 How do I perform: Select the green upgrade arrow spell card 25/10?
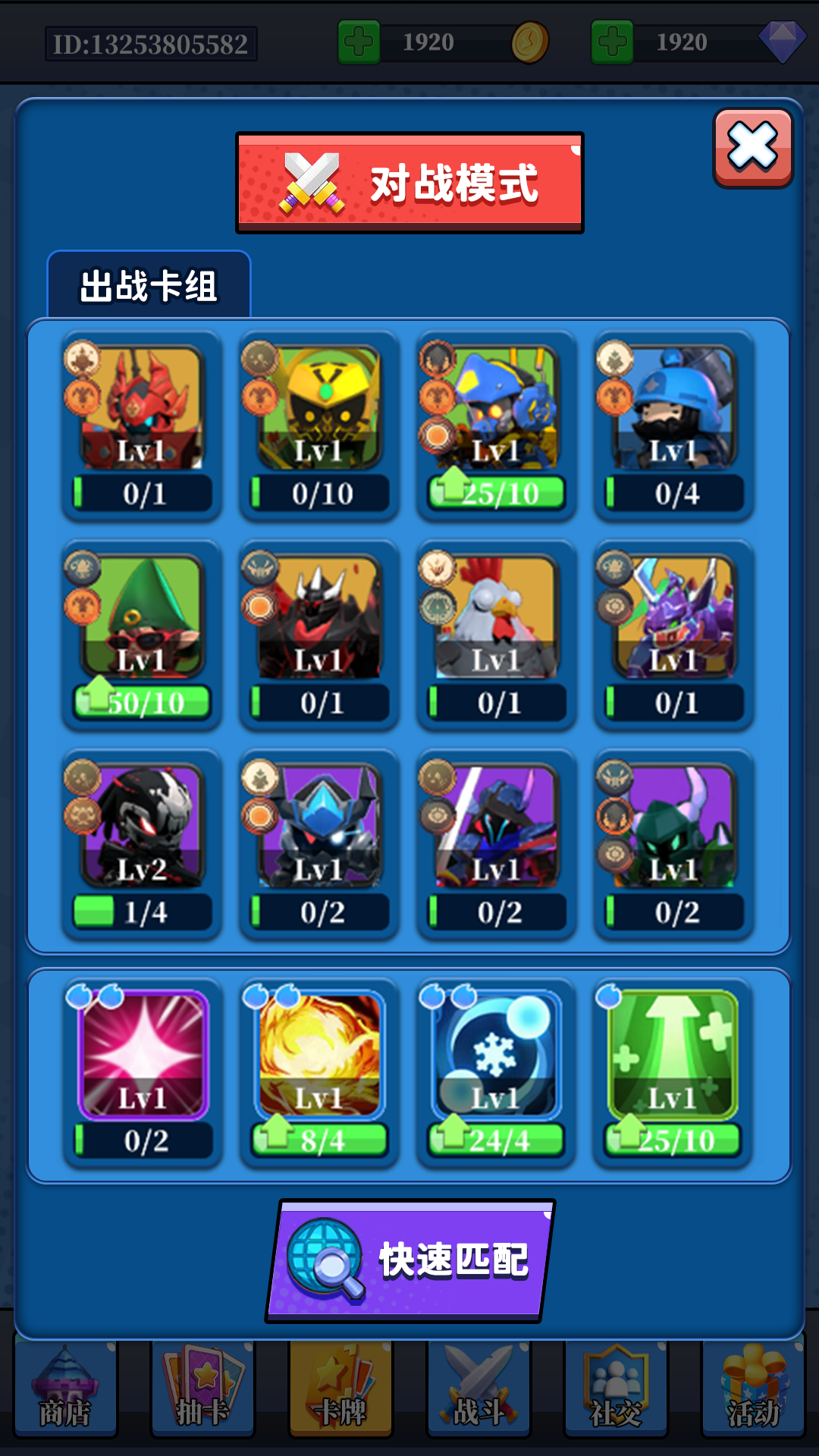(673, 1071)
